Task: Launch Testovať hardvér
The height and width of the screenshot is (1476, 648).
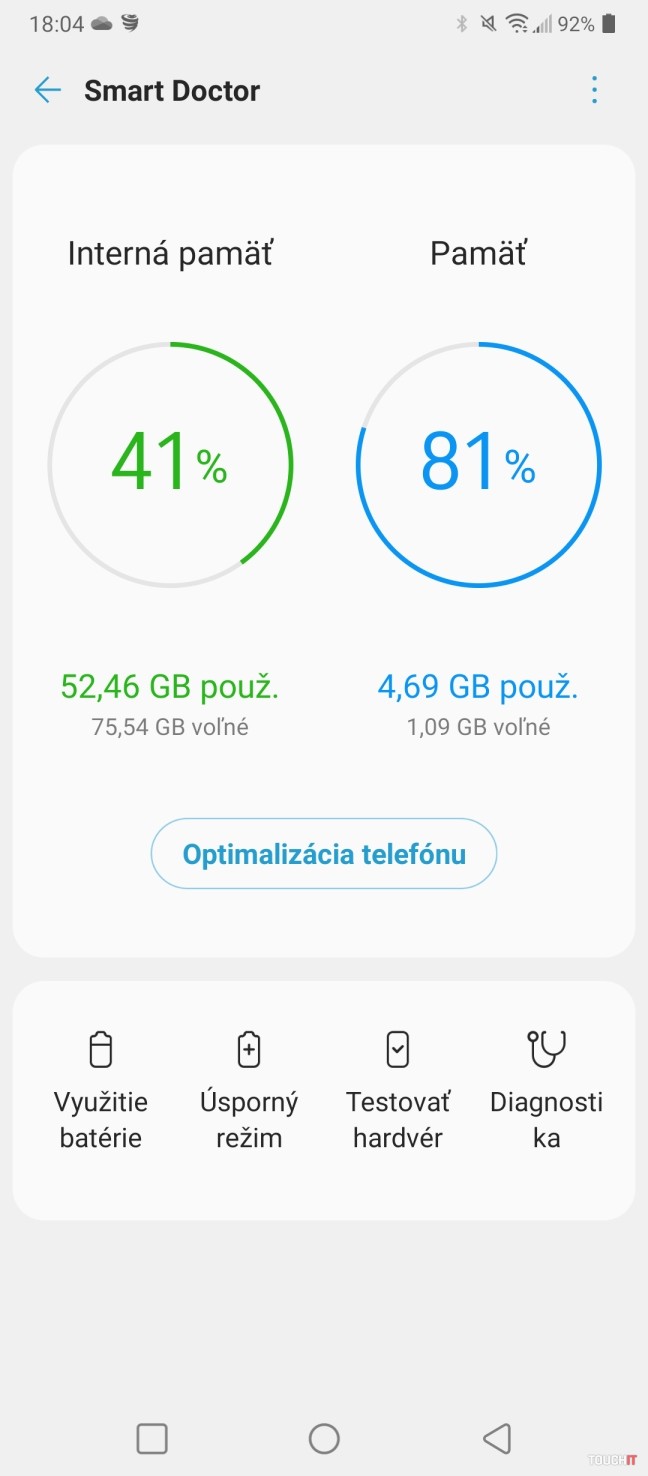Action: click(398, 1092)
